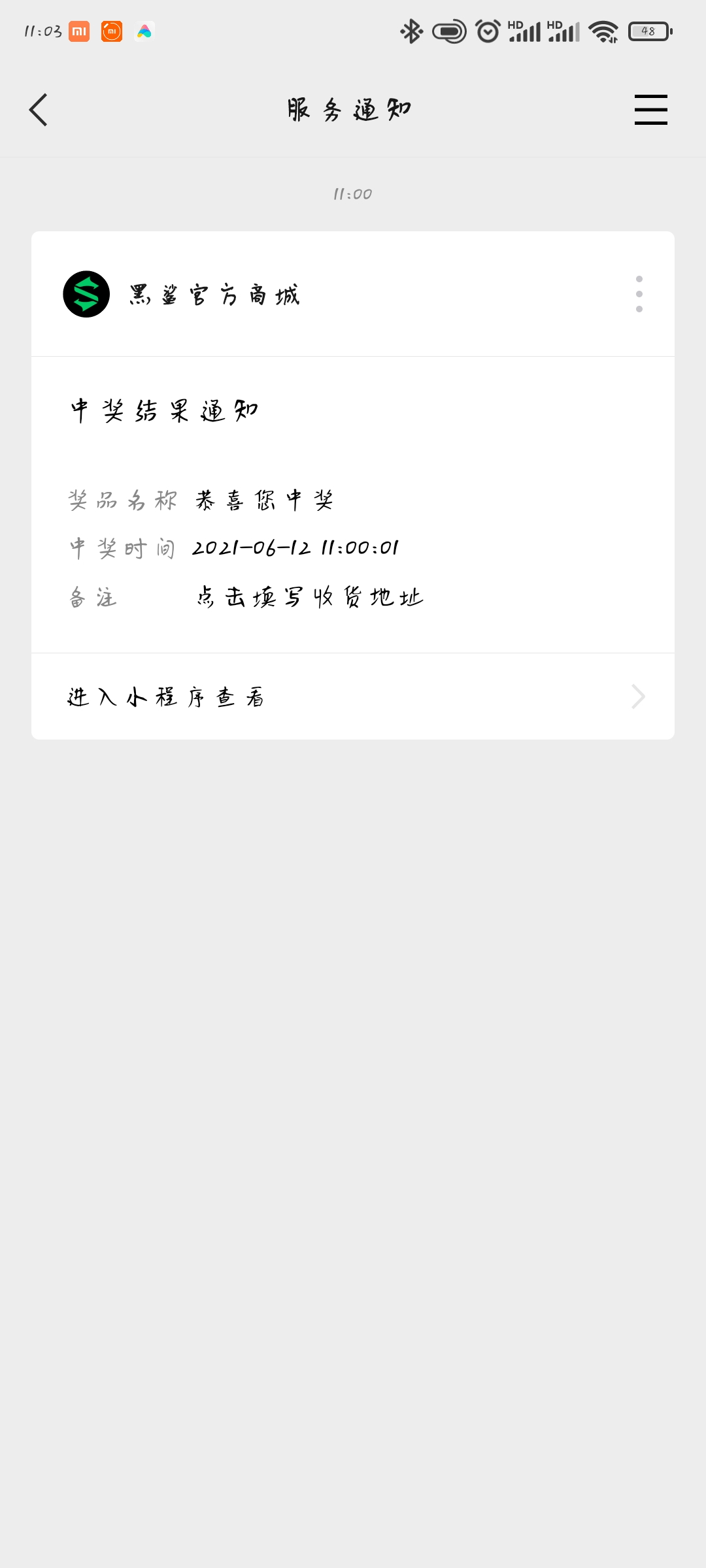Open the three-dot options on the 黑鲨官方商城 card
Viewport: 706px width, 1568px height.
click(x=639, y=294)
